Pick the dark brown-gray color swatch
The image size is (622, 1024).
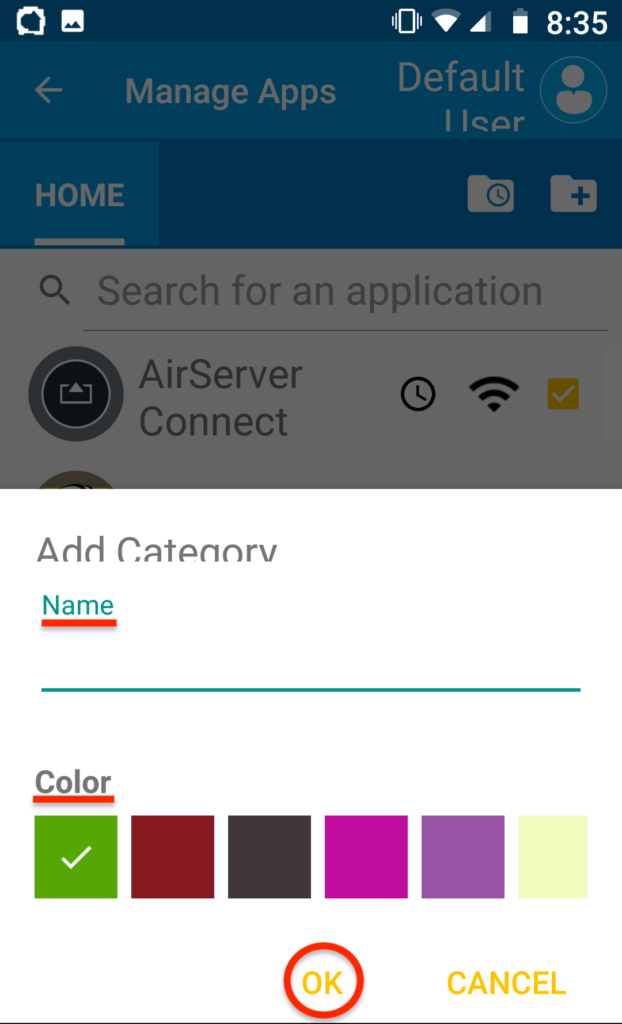click(269, 857)
